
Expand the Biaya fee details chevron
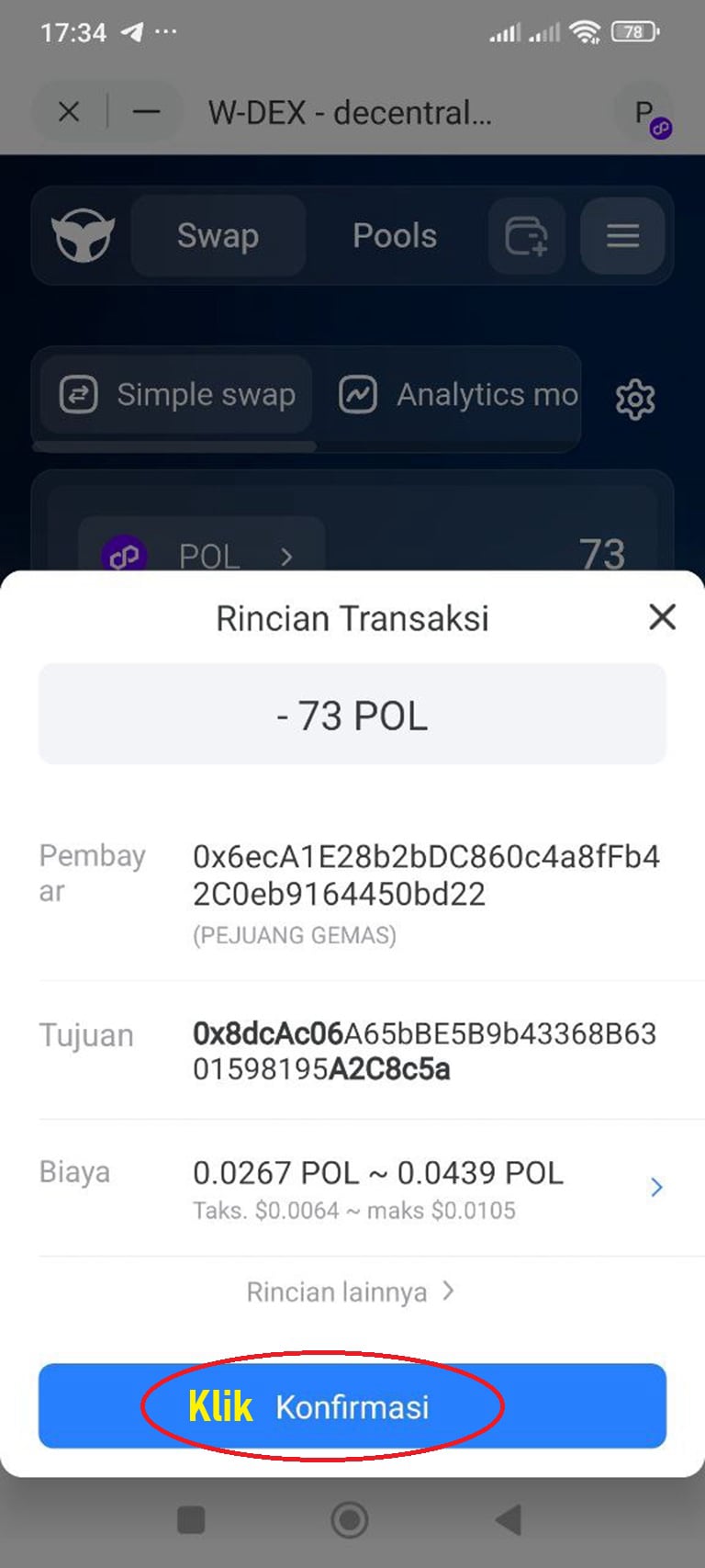coord(657,1188)
